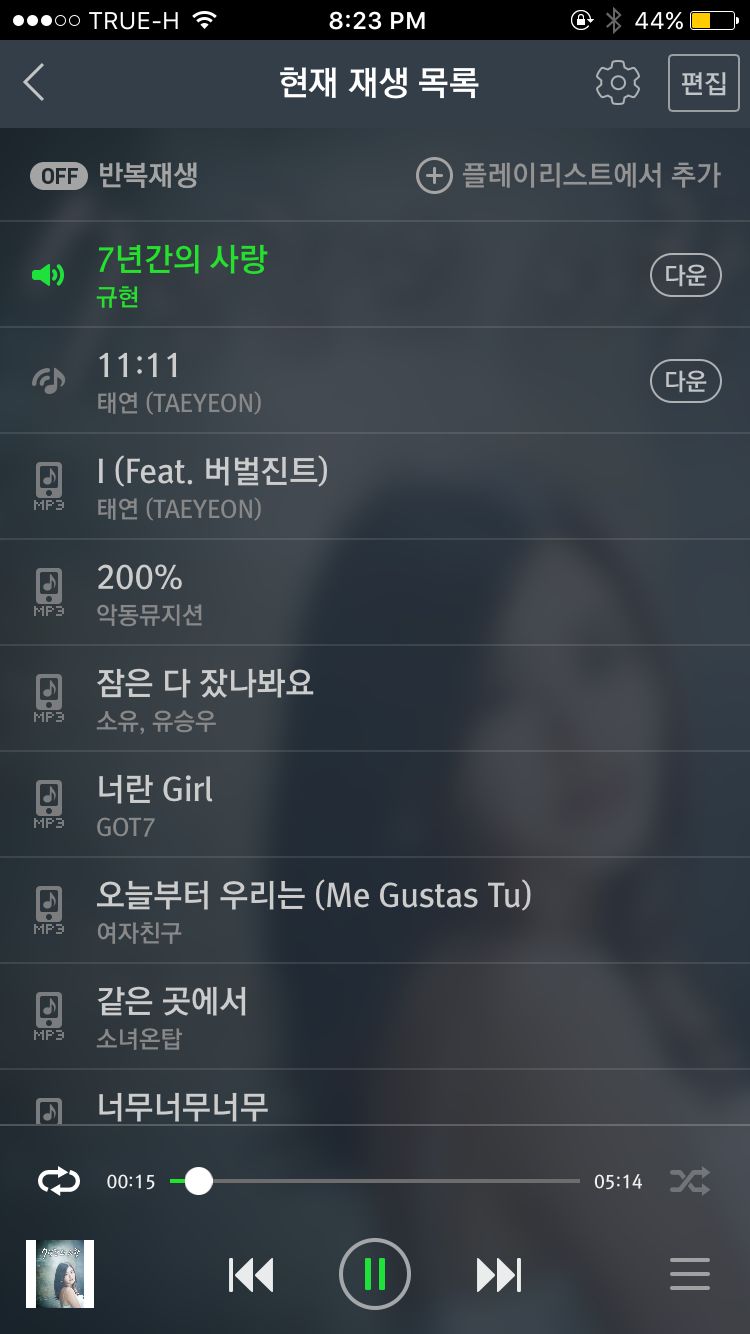750x1334 pixels.
Task: Open the album art thumbnail
Action: point(60,1274)
